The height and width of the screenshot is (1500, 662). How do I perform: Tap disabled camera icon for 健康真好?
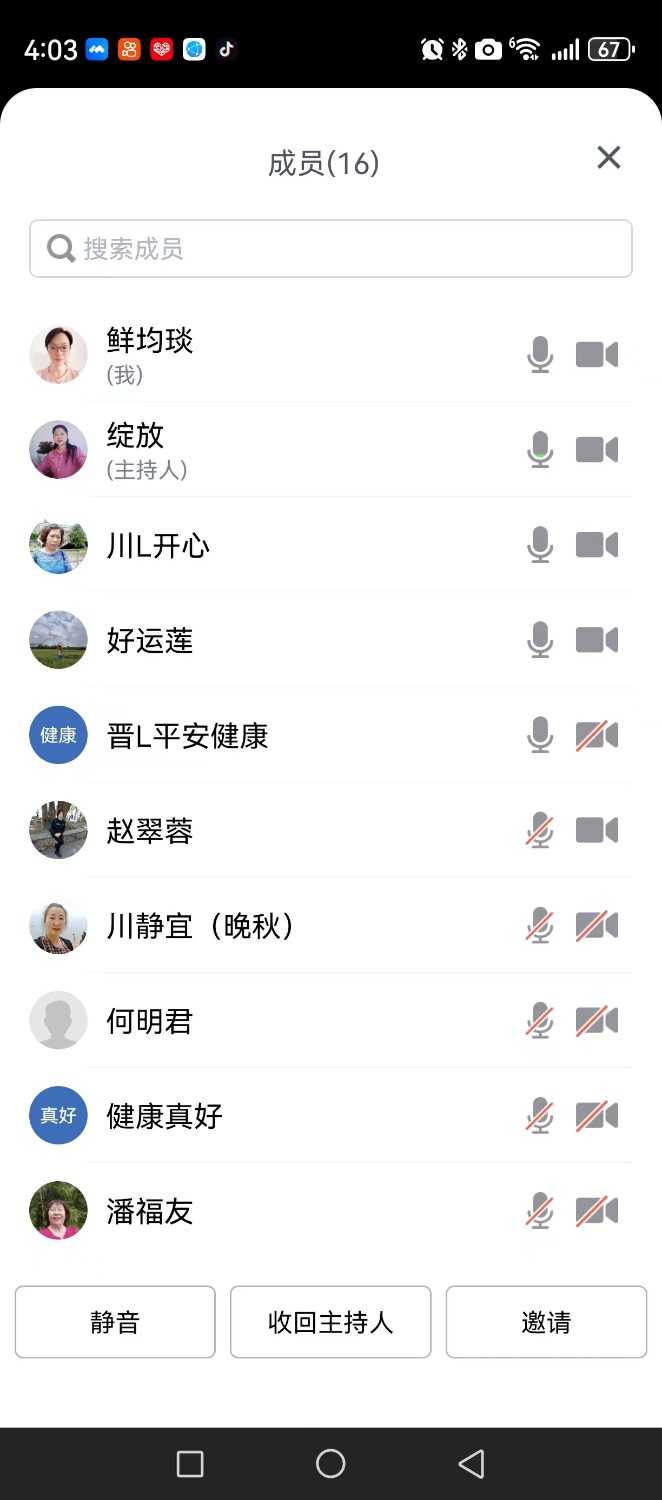(597, 1116)
